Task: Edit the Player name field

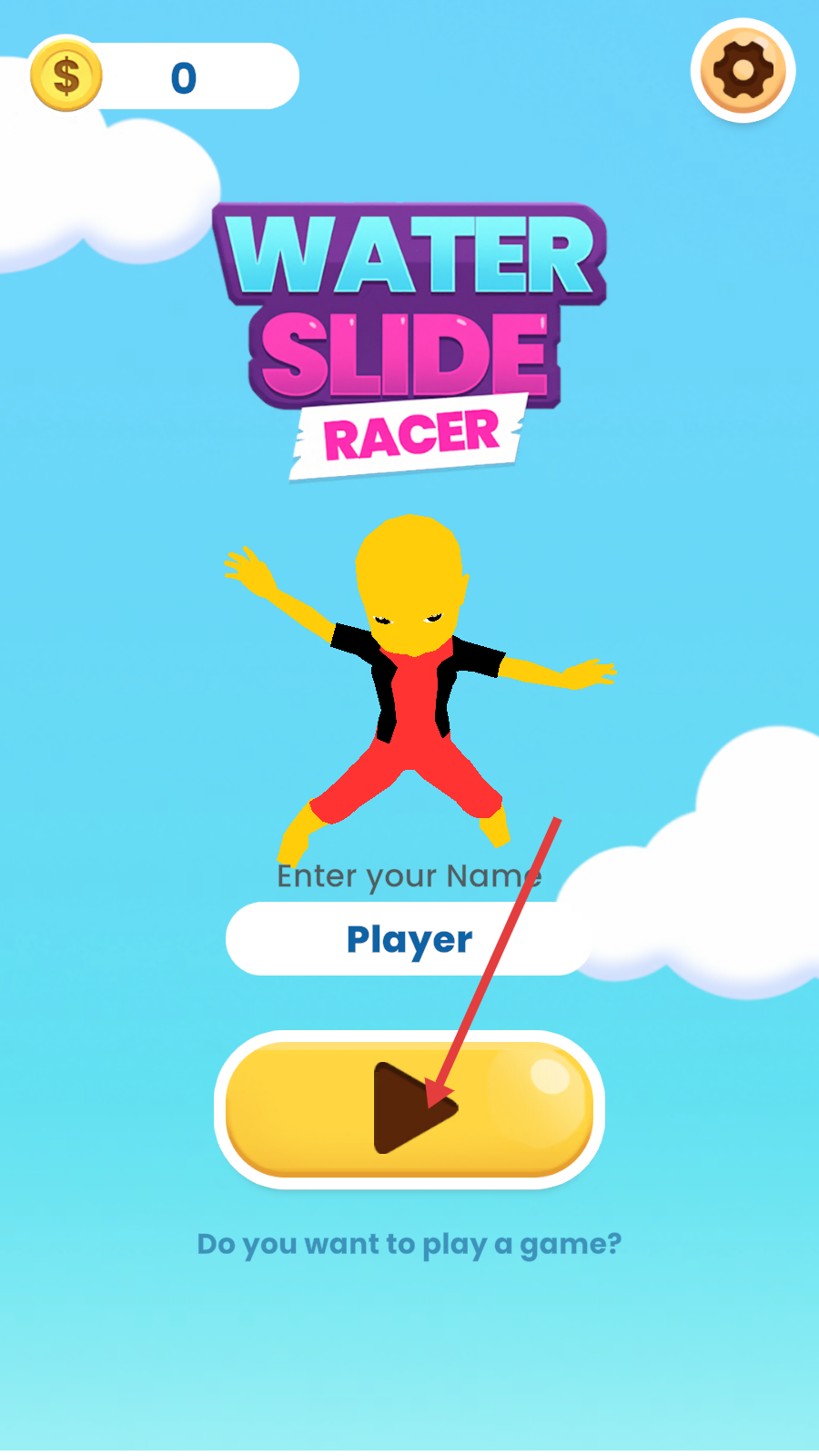Action: click(x=409, y=939)
